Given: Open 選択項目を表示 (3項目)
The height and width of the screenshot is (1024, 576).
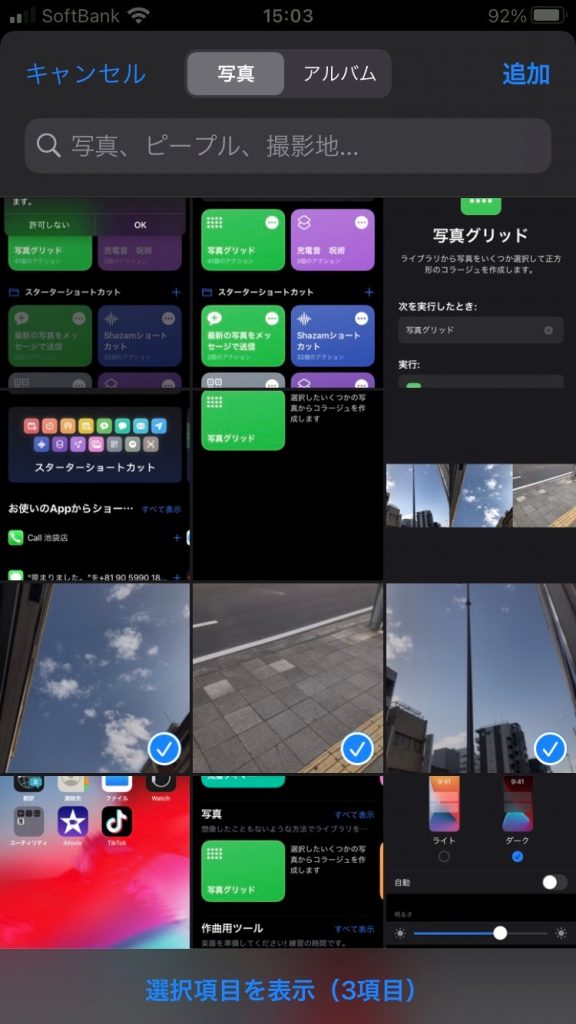Looking at the screenshot, I should pyautogui.click(x=280, y=990).
